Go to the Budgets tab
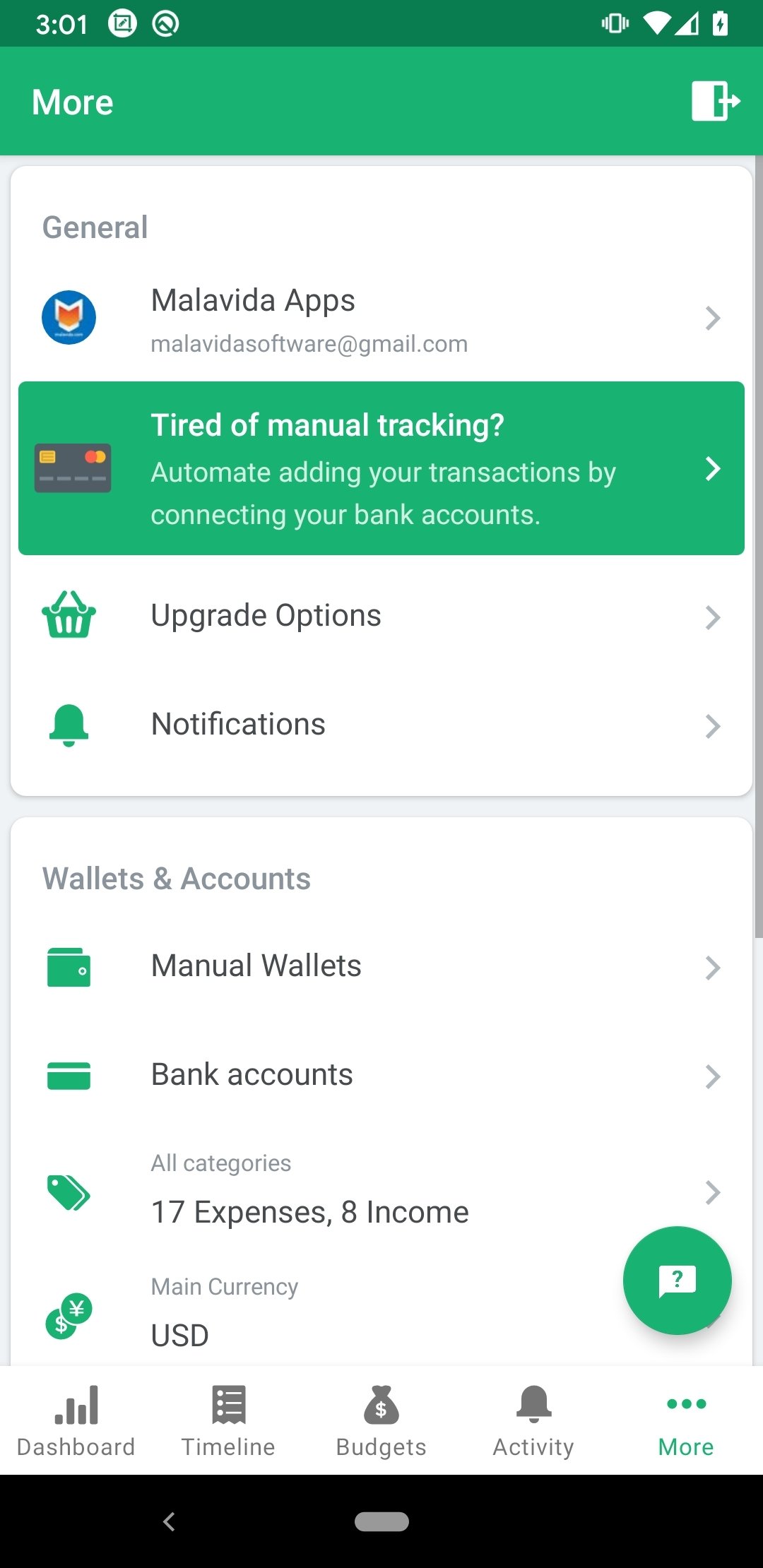The width and height of the screenshot is (763, 1568). click(381, 1420)
